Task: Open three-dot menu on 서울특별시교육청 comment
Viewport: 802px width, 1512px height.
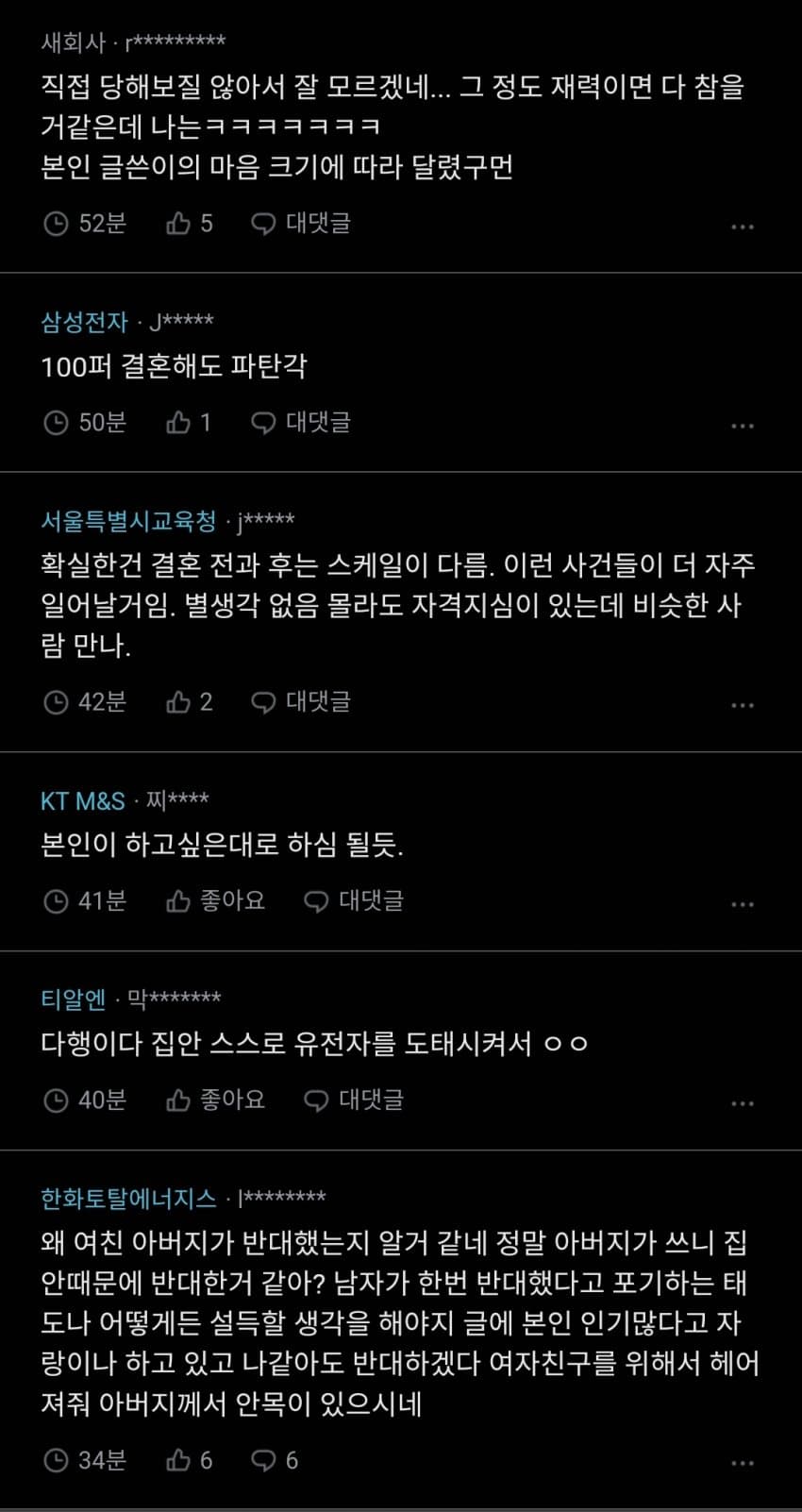Action: 743,705
